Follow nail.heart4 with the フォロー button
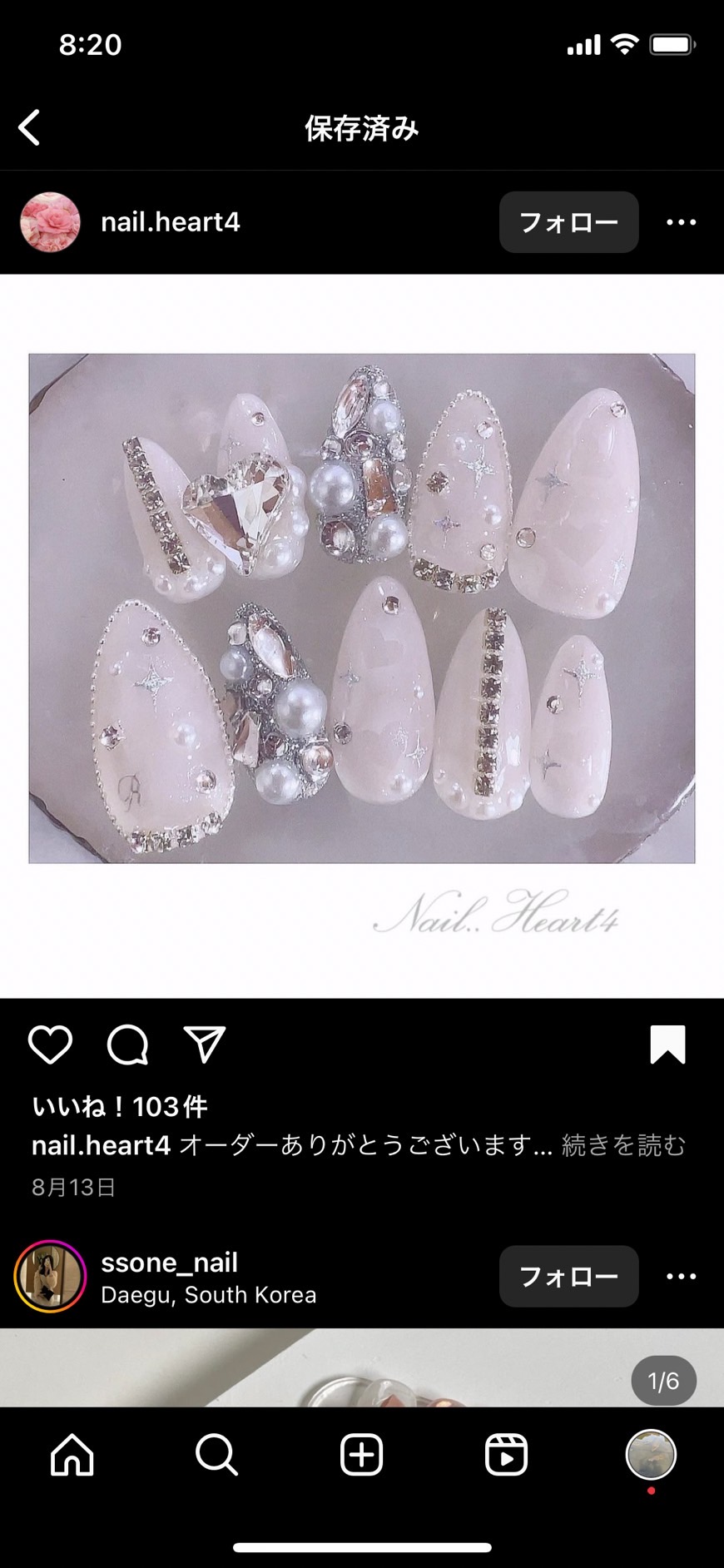The image size is (724, 1568). tap(568, 222)
